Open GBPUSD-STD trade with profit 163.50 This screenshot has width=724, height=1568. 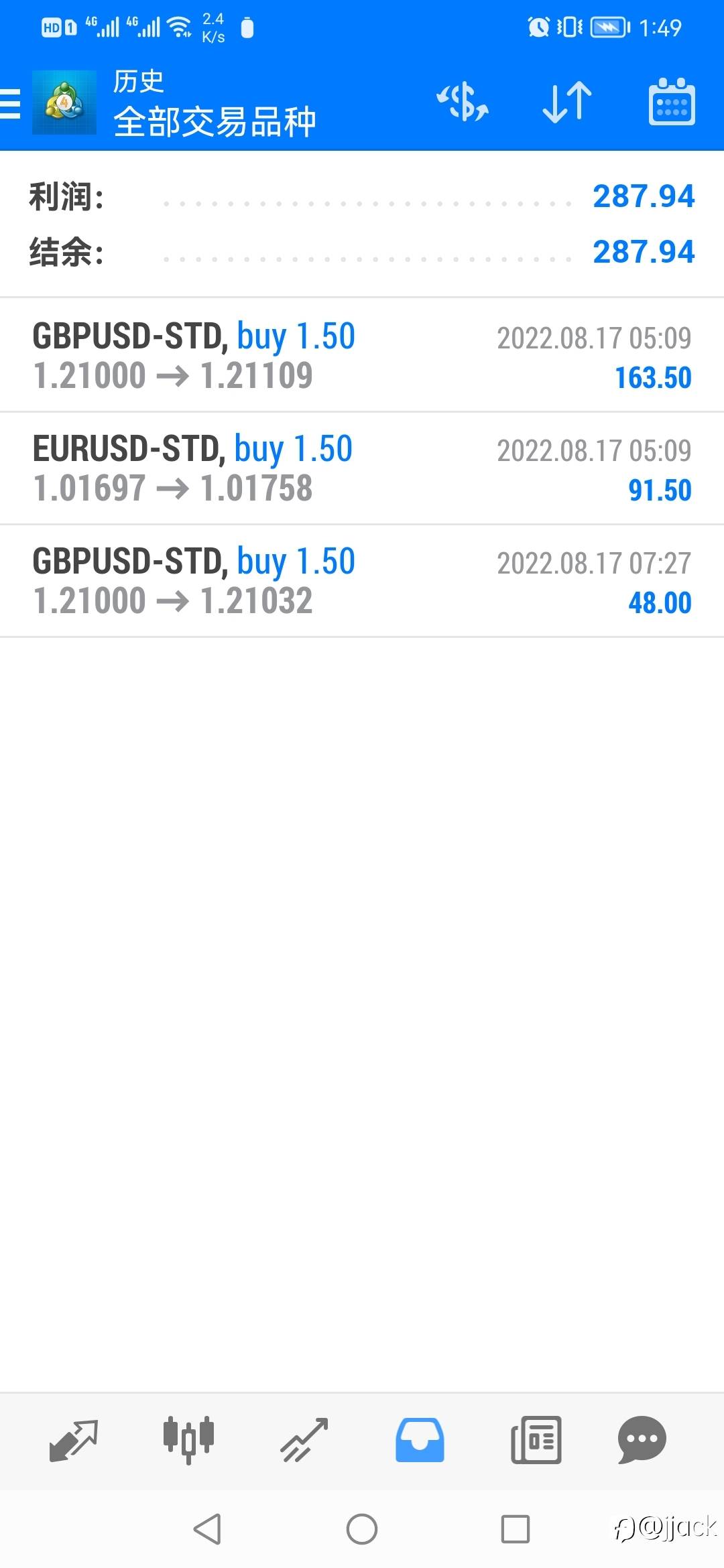coord(362,355)
